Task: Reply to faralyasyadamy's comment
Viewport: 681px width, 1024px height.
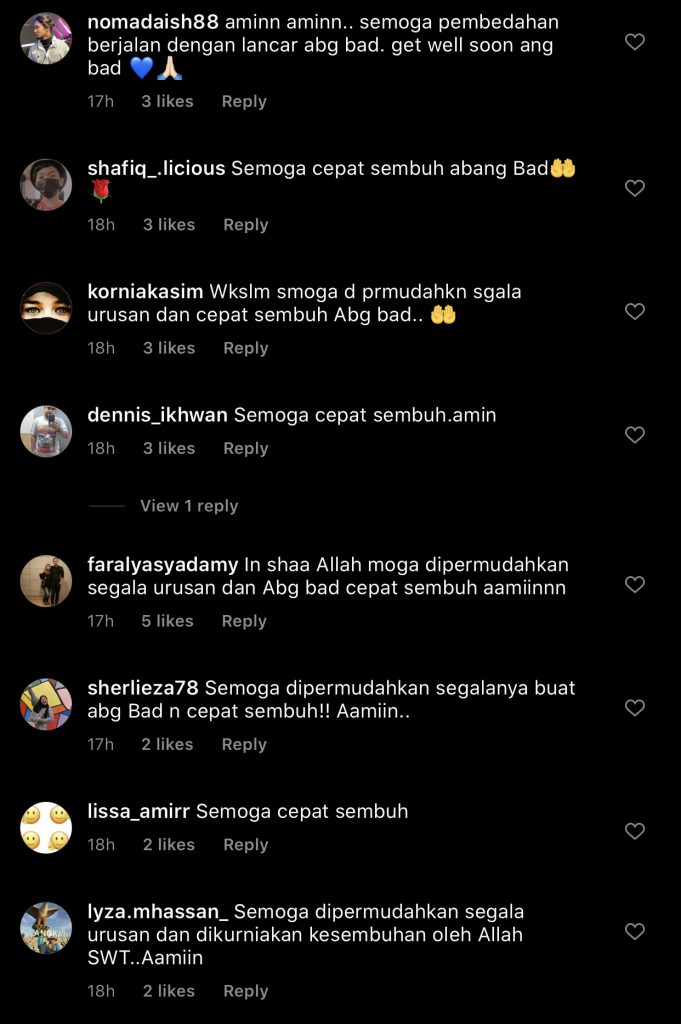Action: pyautogui.click(x=244, y=621)
